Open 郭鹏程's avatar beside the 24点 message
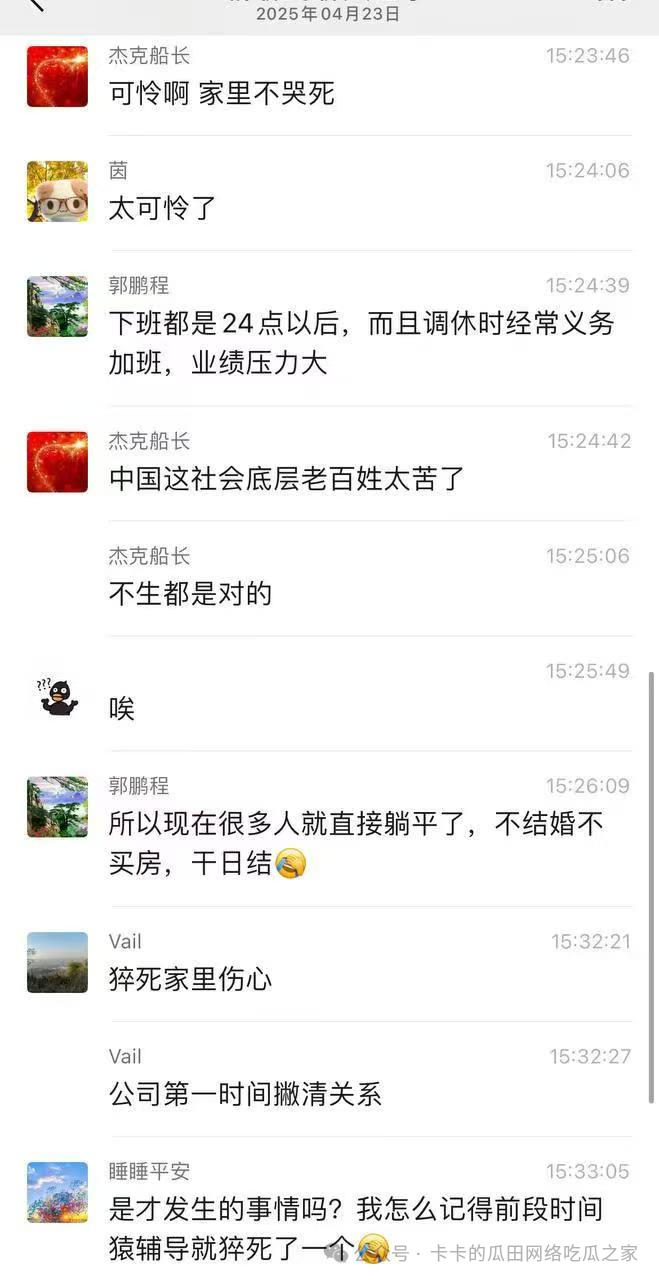The image size is (659, 1280). tap(57, 306)
